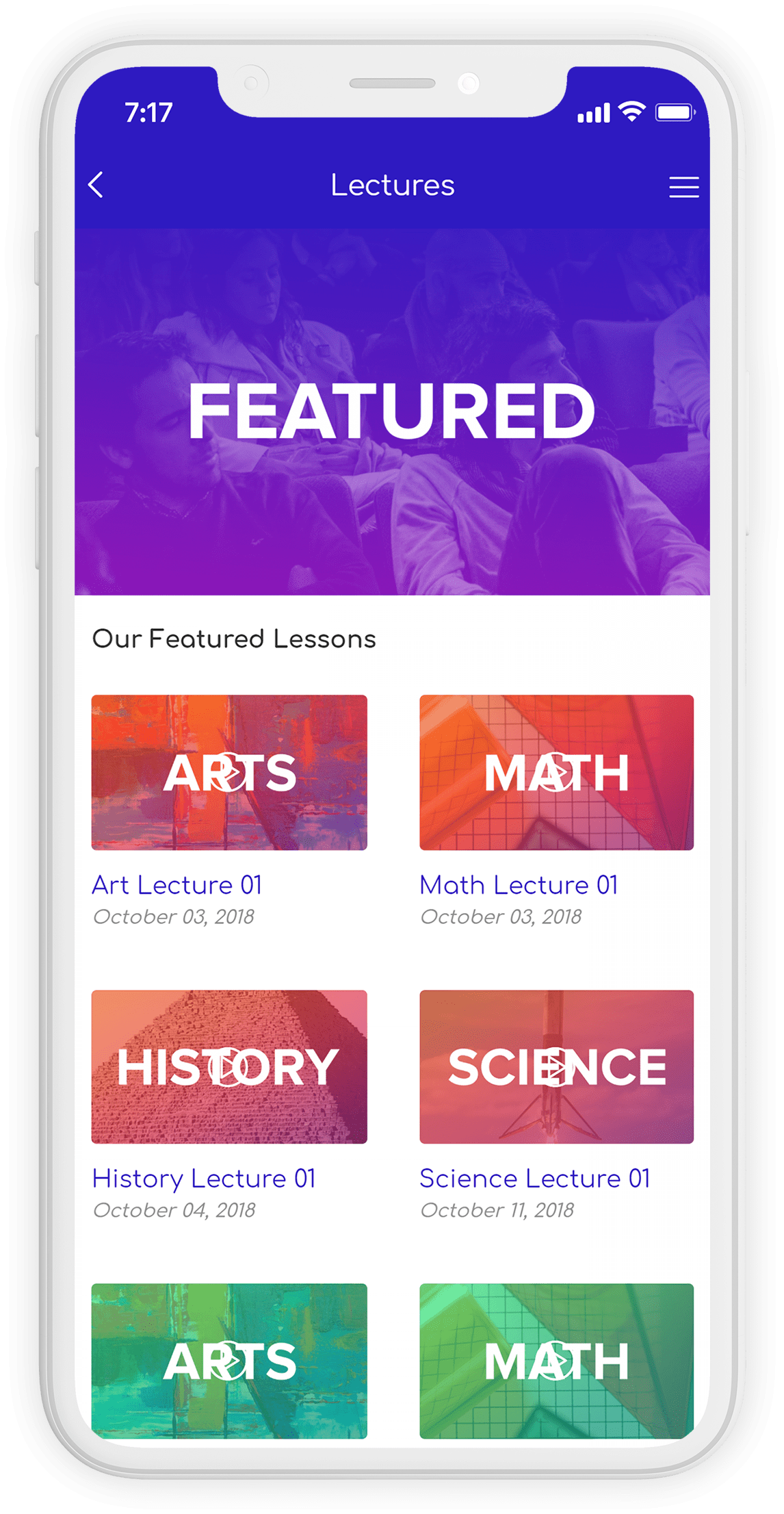The height and width of the screenshot is (1514, 784).
Task: Go back from the Lectures screen
Action: pos(96,185)
